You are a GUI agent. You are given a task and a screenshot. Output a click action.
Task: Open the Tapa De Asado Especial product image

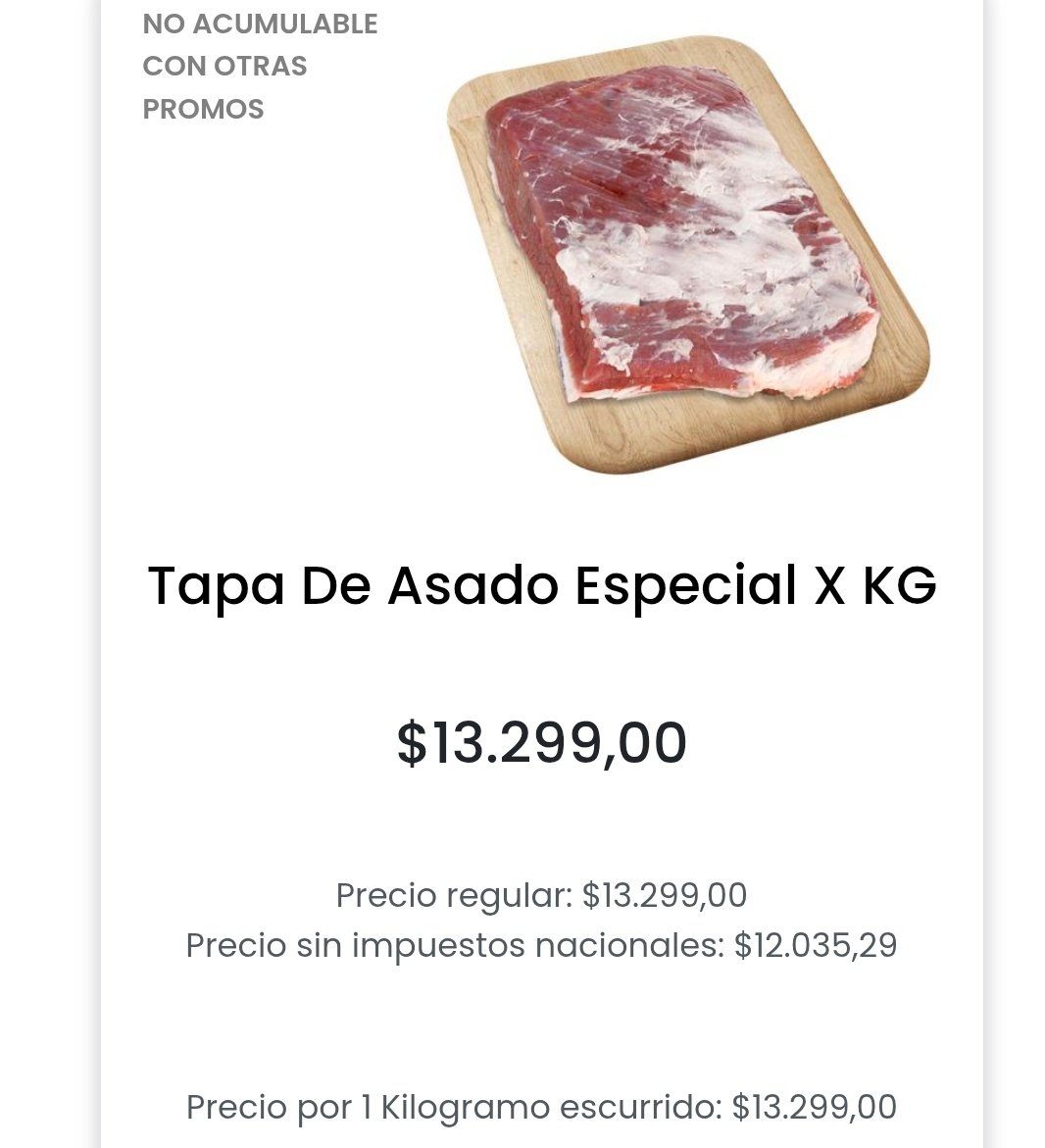pyautogui.click(x=686, y=255)
